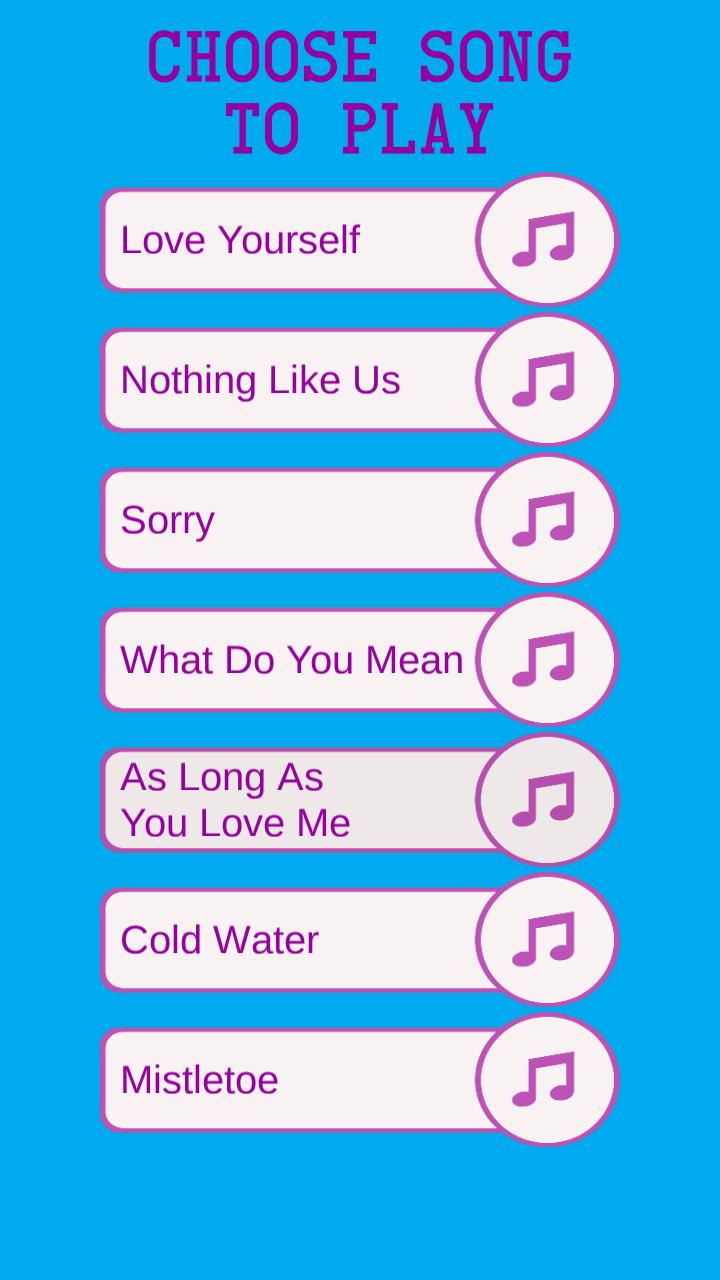Select the Love Yourself song

300,240
